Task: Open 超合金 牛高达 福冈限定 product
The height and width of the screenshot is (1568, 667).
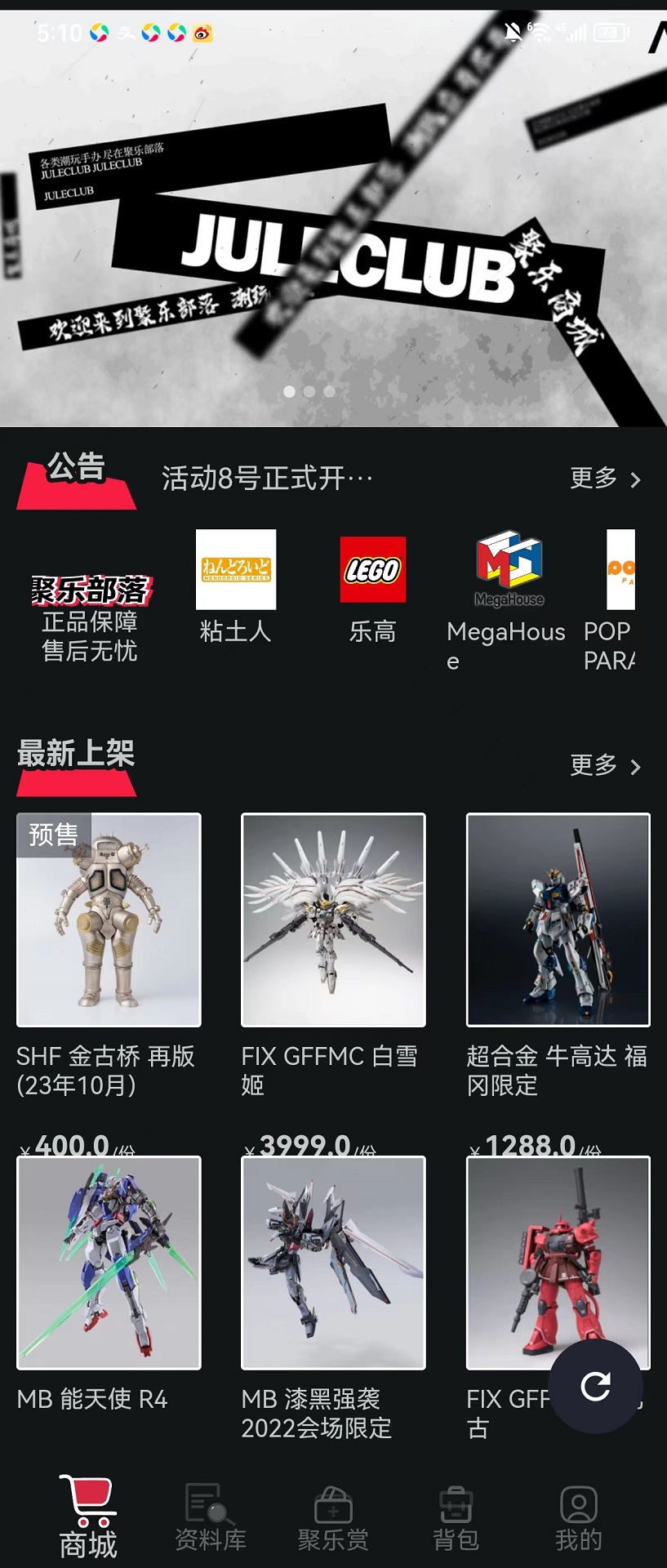Action: coord(558,920)
